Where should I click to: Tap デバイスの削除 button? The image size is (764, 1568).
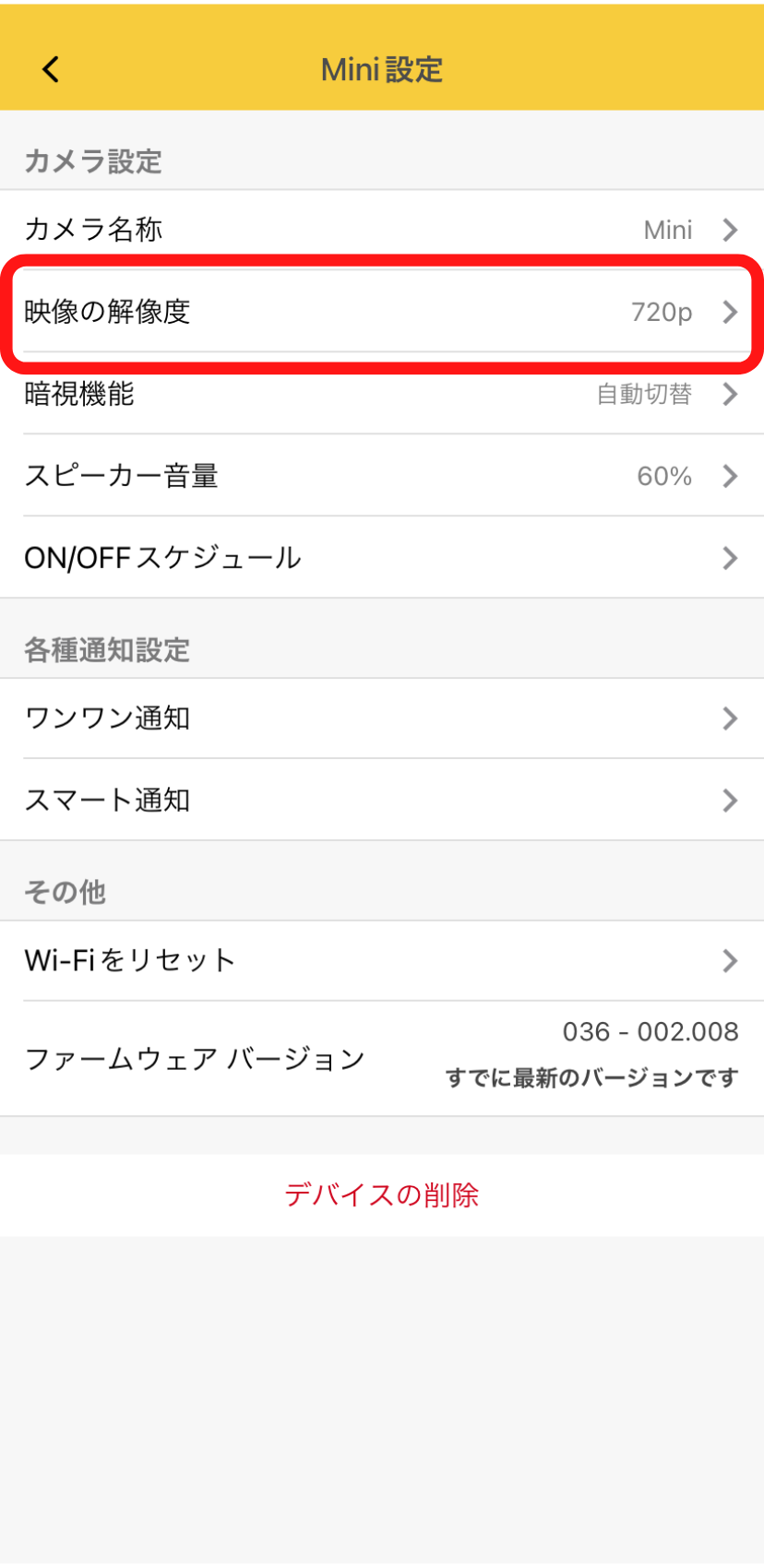382,1195
